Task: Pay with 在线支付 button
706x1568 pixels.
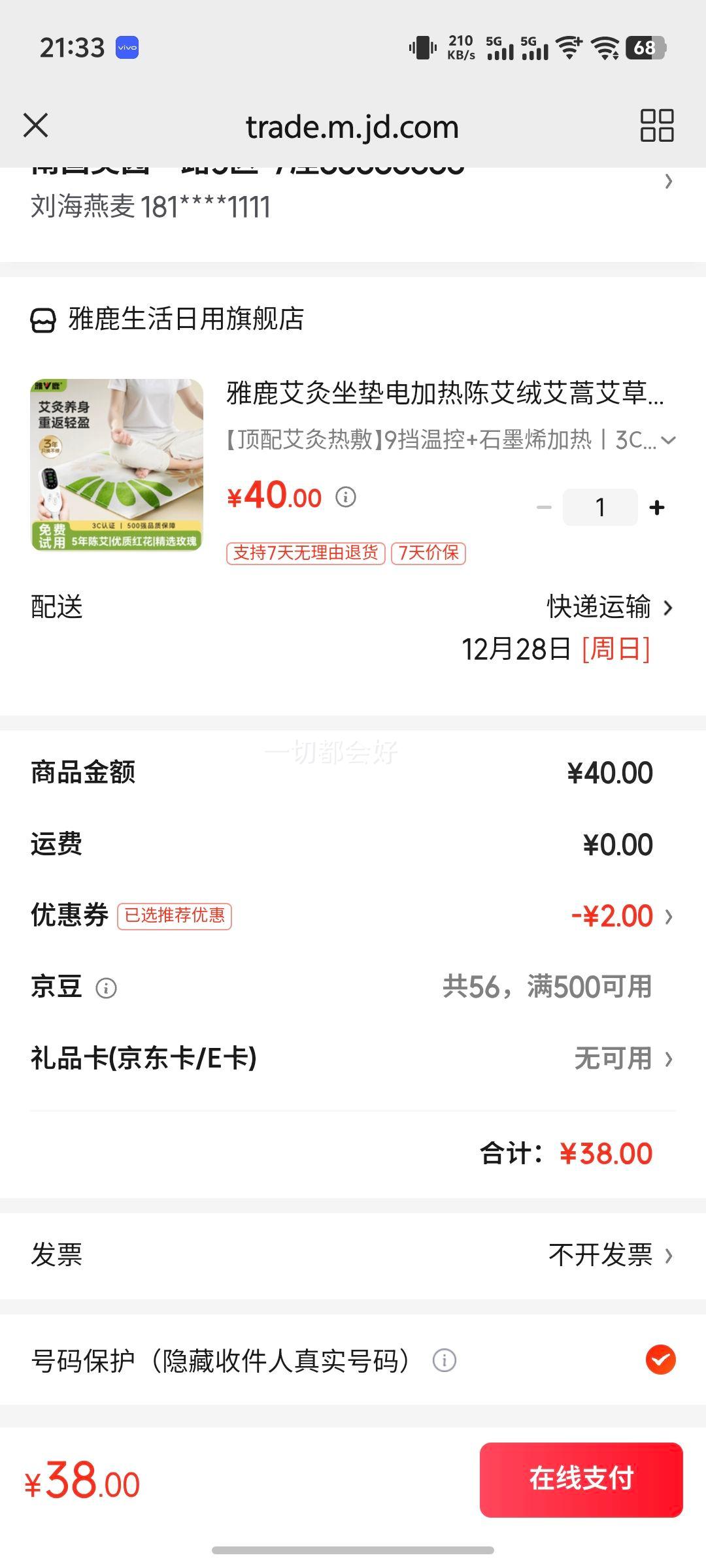Action: pos(581,1480)
